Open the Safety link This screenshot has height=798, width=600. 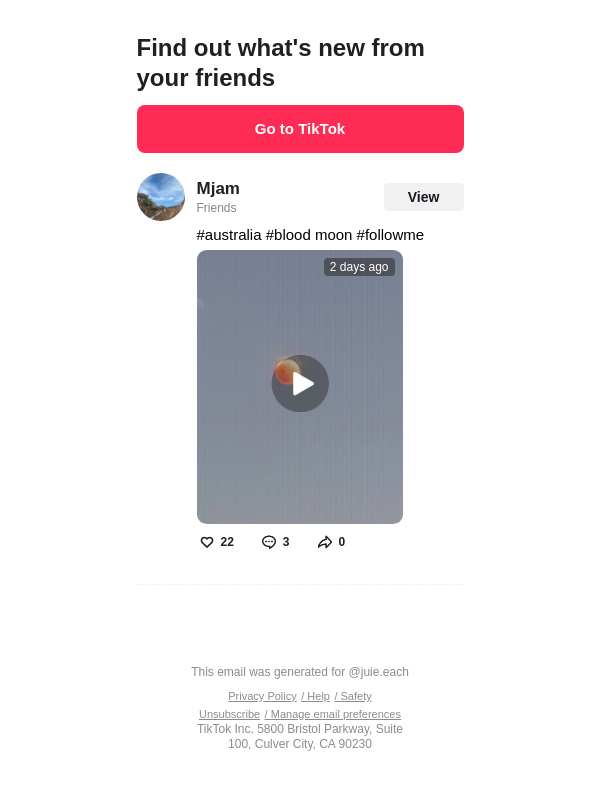point(355,696)
